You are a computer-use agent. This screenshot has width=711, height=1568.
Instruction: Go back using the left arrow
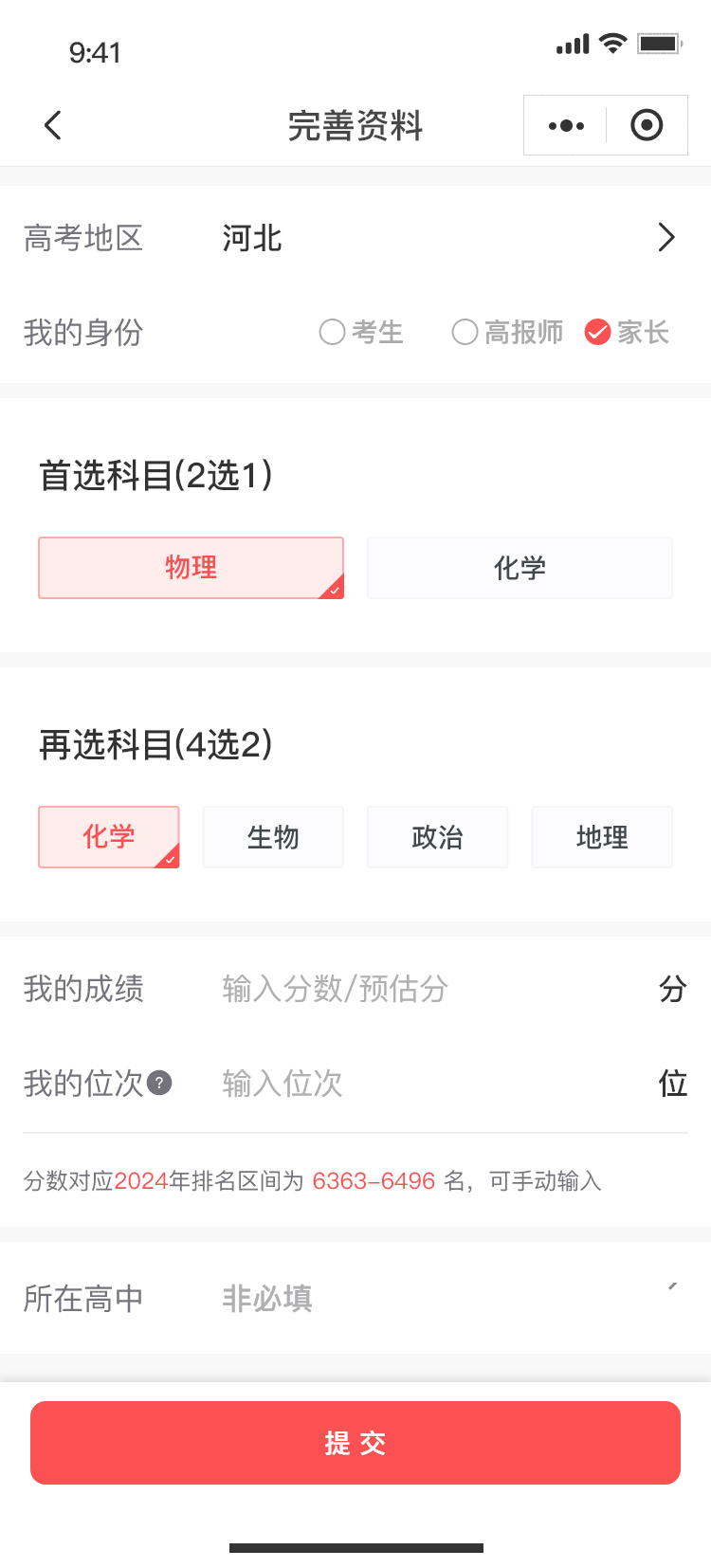[x=53, y=125]
